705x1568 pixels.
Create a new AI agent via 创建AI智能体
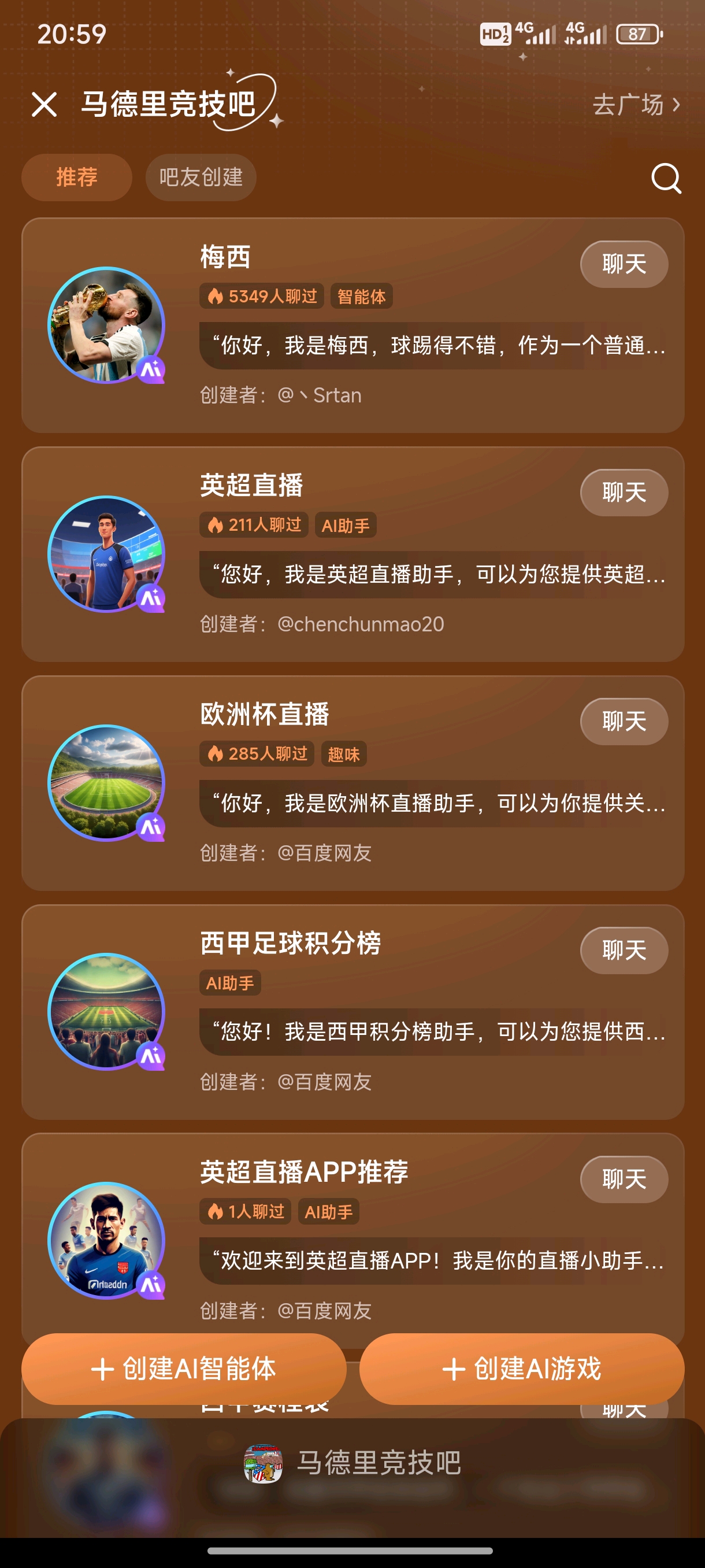[184, 1369]
